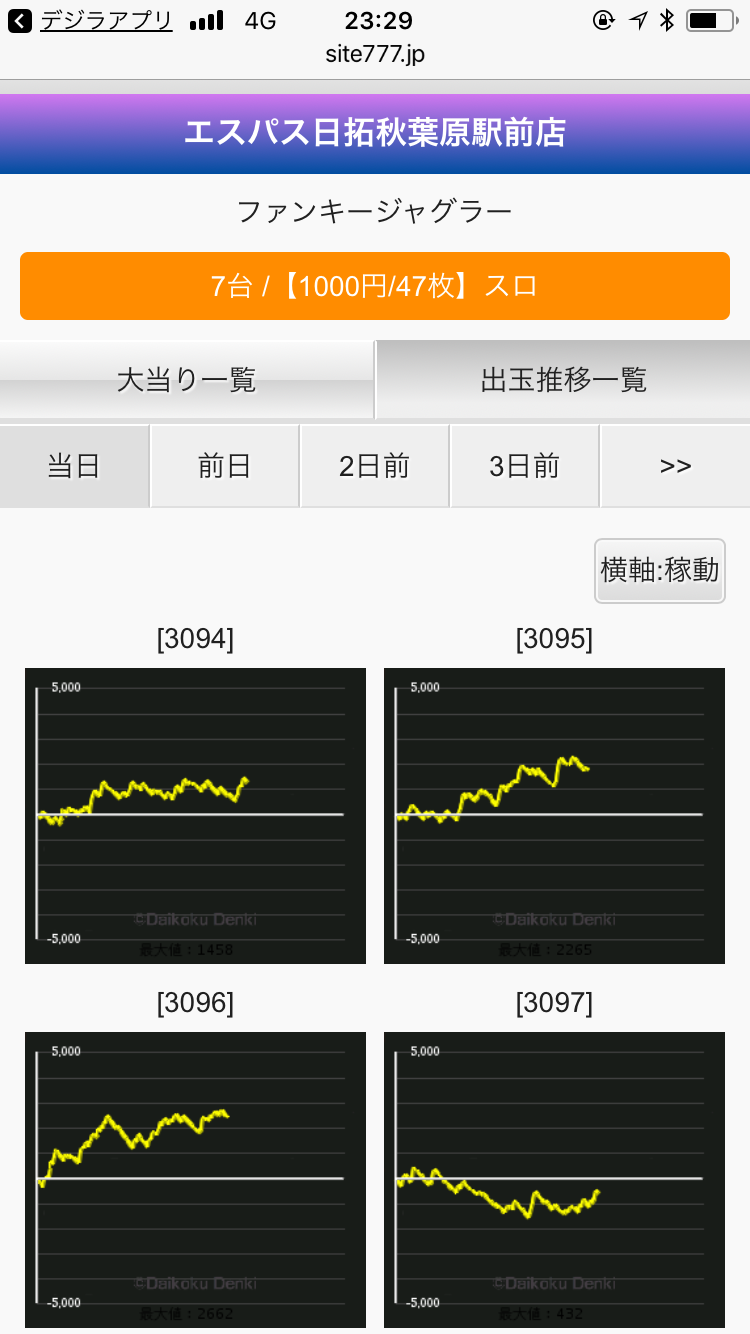Show 当日 data

coord(74,466)
